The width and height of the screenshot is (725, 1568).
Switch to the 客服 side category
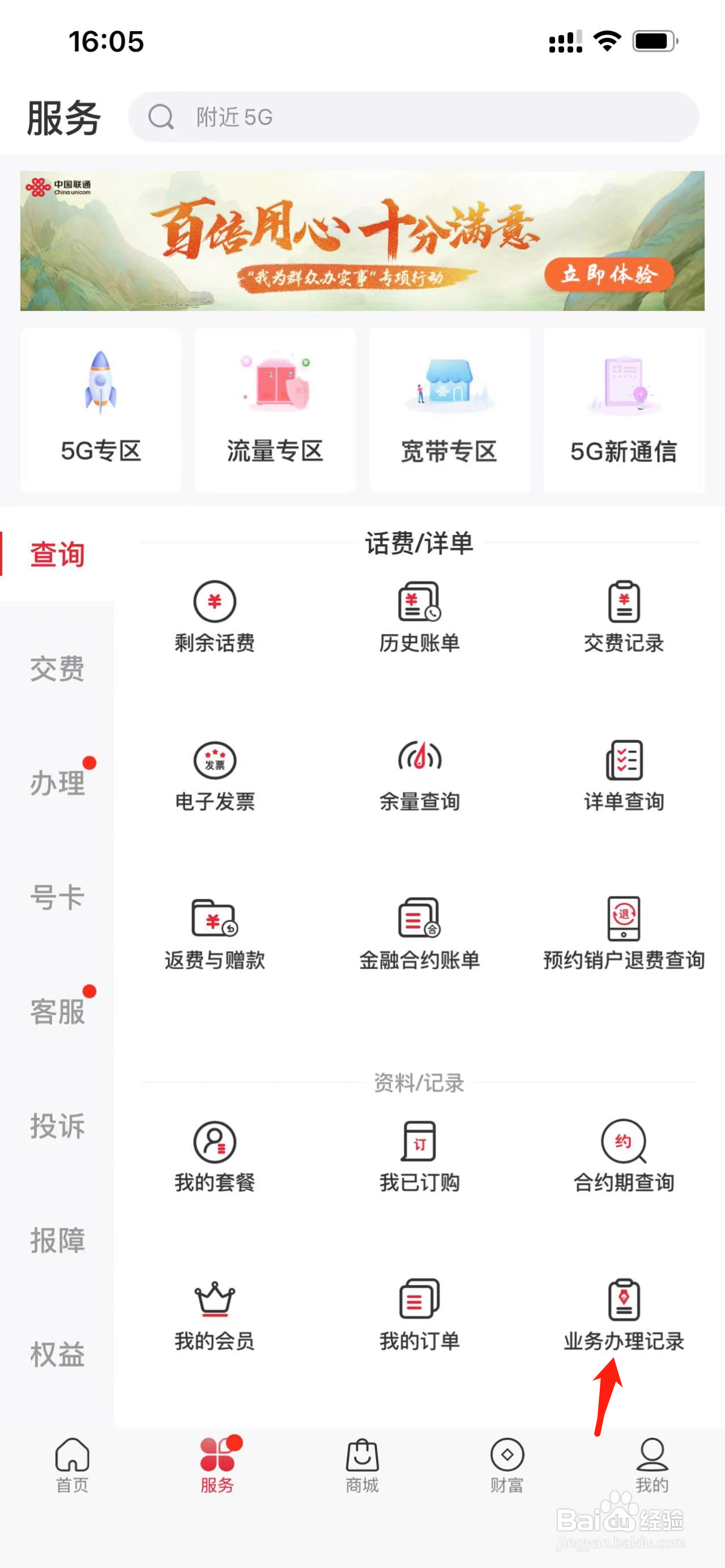pyautogui.click(x=57, y=1012)
